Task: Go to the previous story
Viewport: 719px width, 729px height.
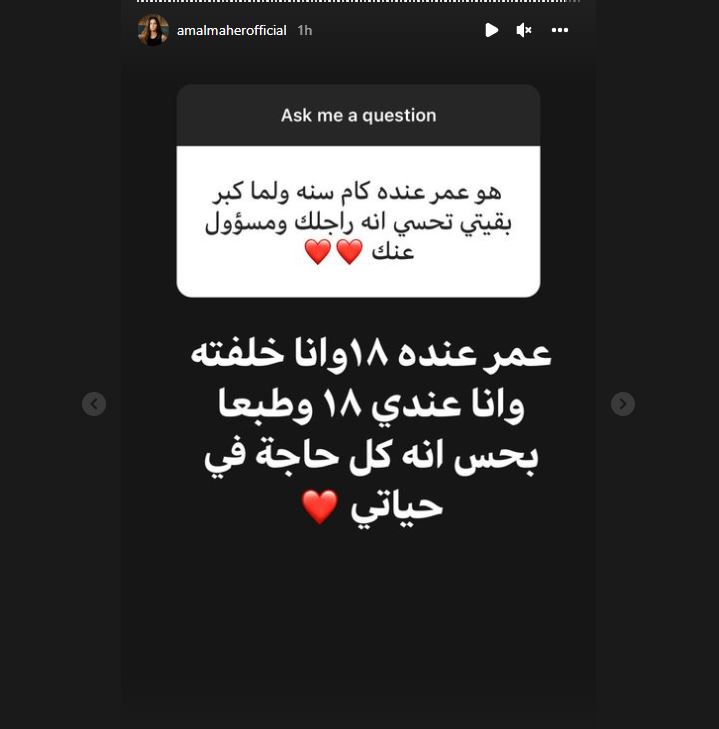Action: (x=94, y=404)
